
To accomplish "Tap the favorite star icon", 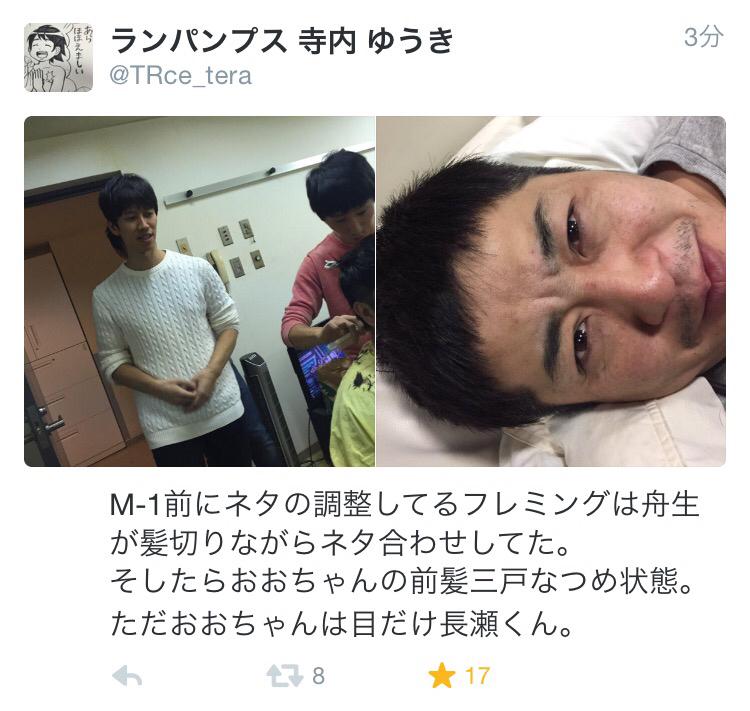I will [441, 676].
